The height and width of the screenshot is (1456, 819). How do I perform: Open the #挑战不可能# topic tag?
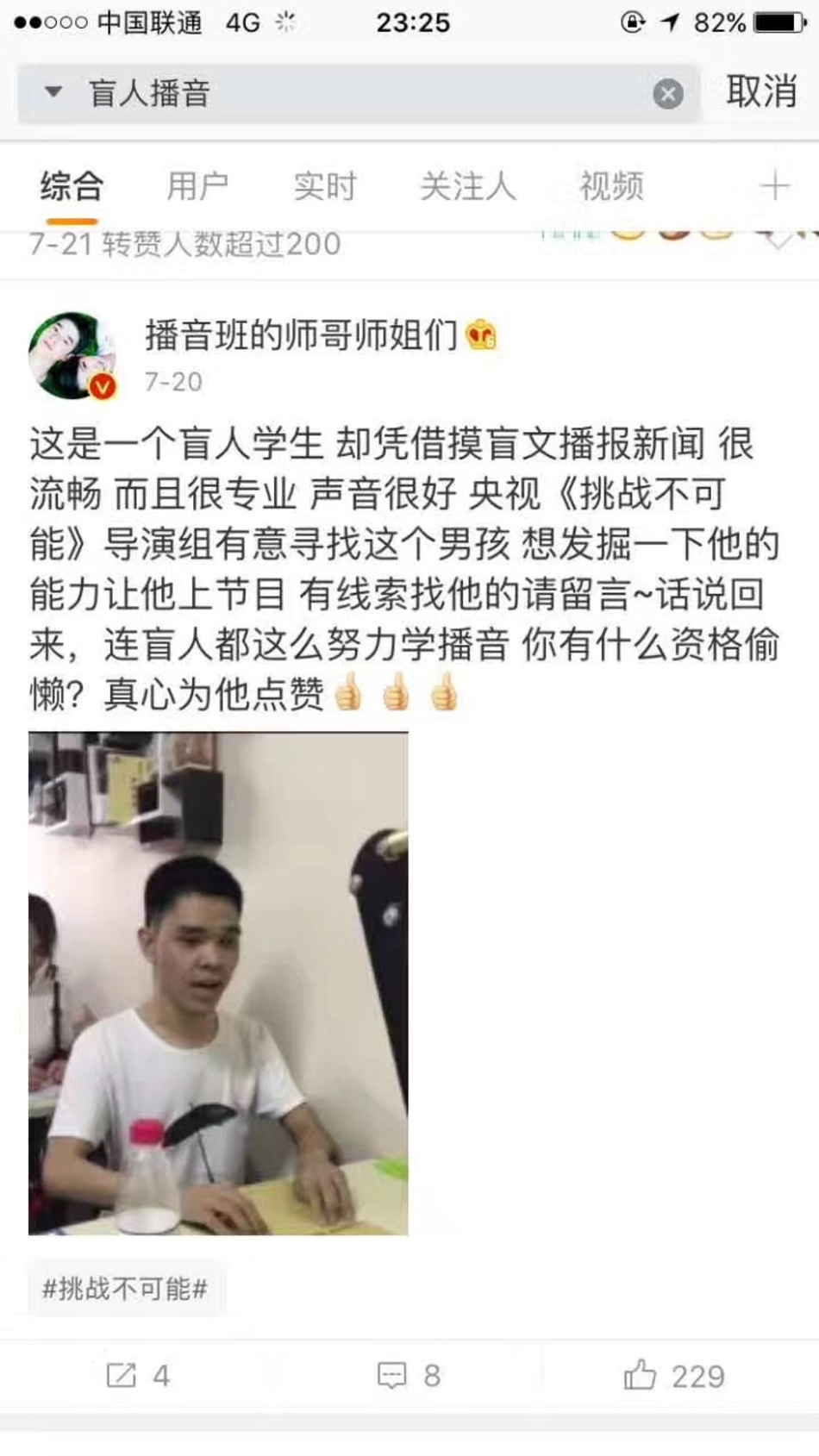pos(126,1289)
